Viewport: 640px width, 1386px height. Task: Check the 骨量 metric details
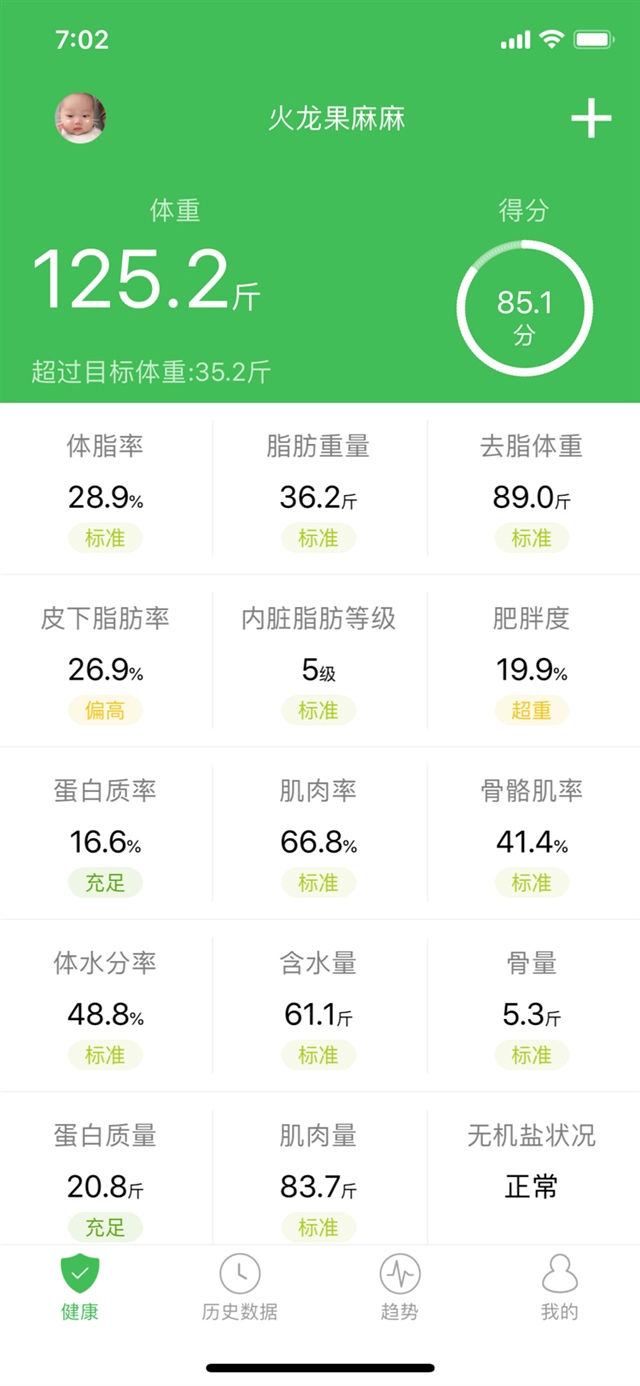532,1007
